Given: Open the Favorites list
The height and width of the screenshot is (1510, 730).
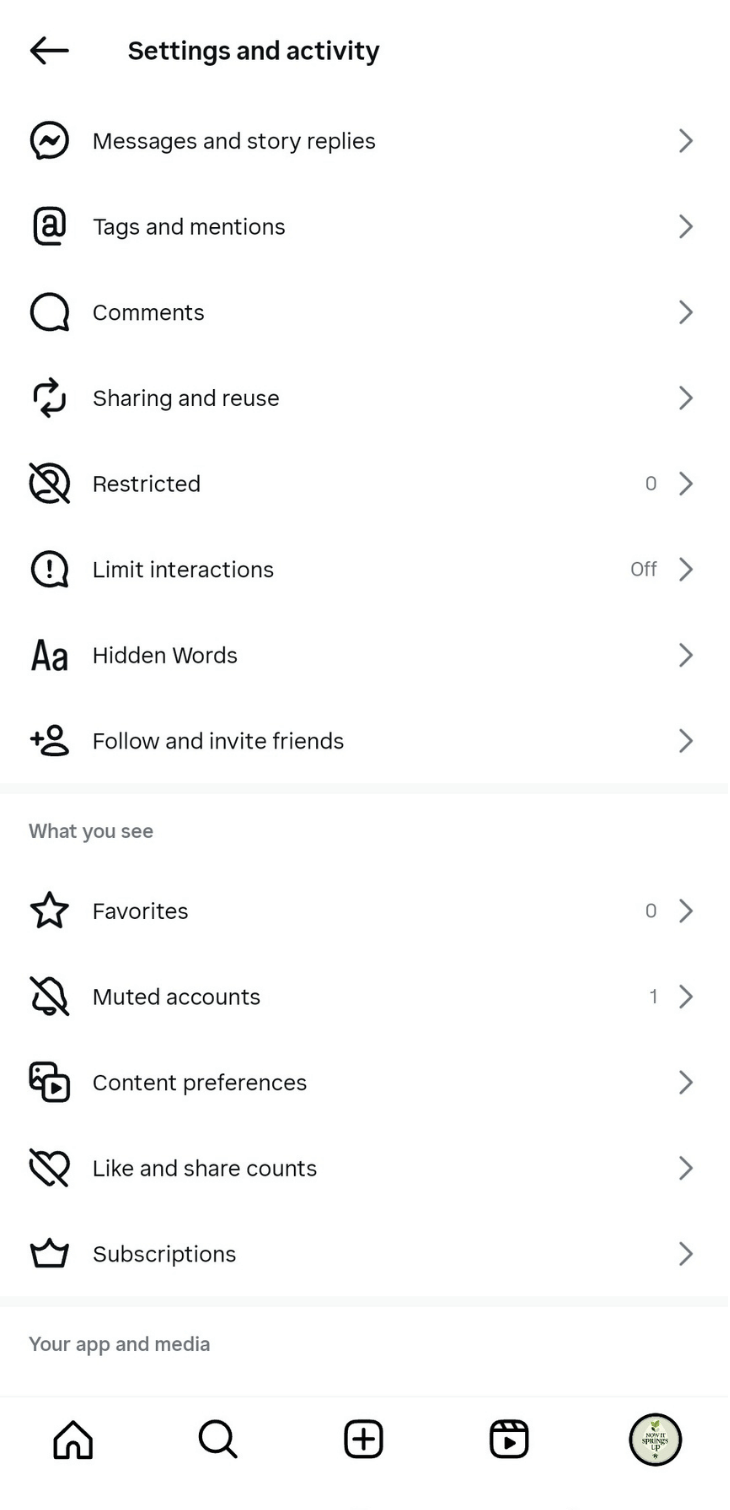Looking at the screenshot, I should click(x=140, y=911).
